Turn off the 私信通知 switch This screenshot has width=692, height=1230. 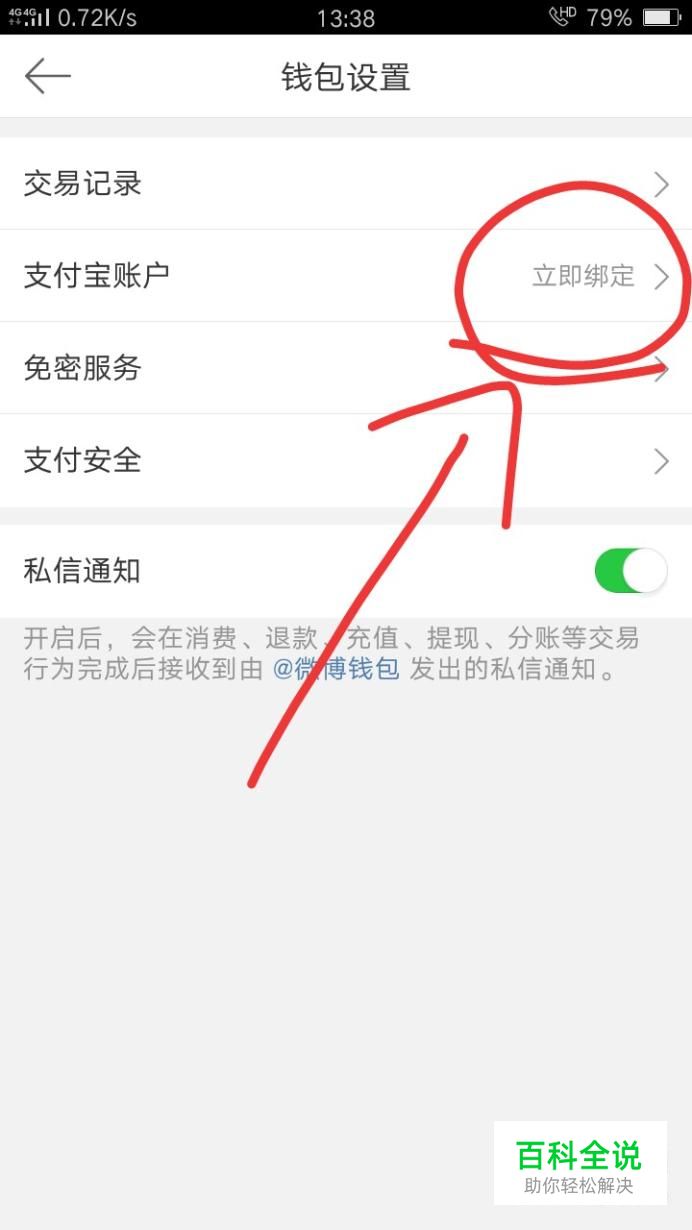(630, 571)
